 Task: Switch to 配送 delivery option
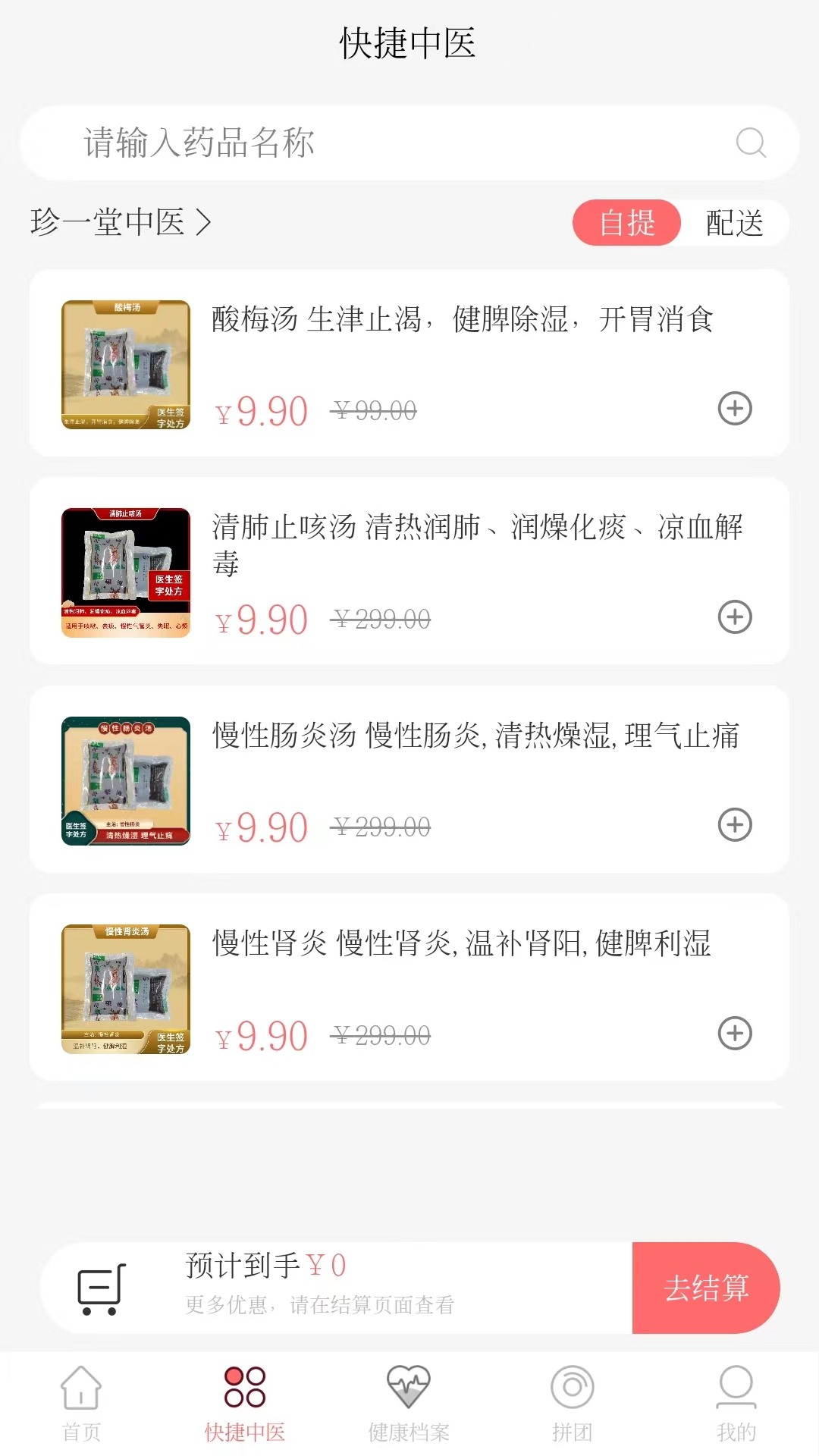click(x=734, y=223)
